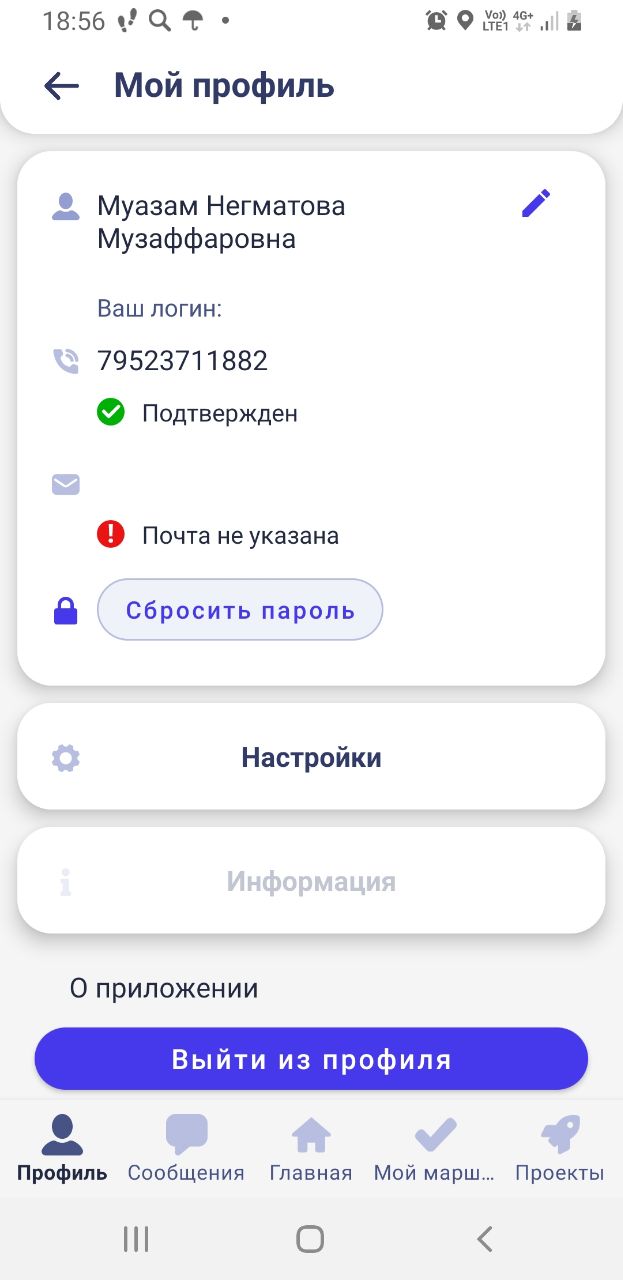Screen dimensions: 623x1280
Task: Tap the system home button
Action: [x=310, y=1240]
